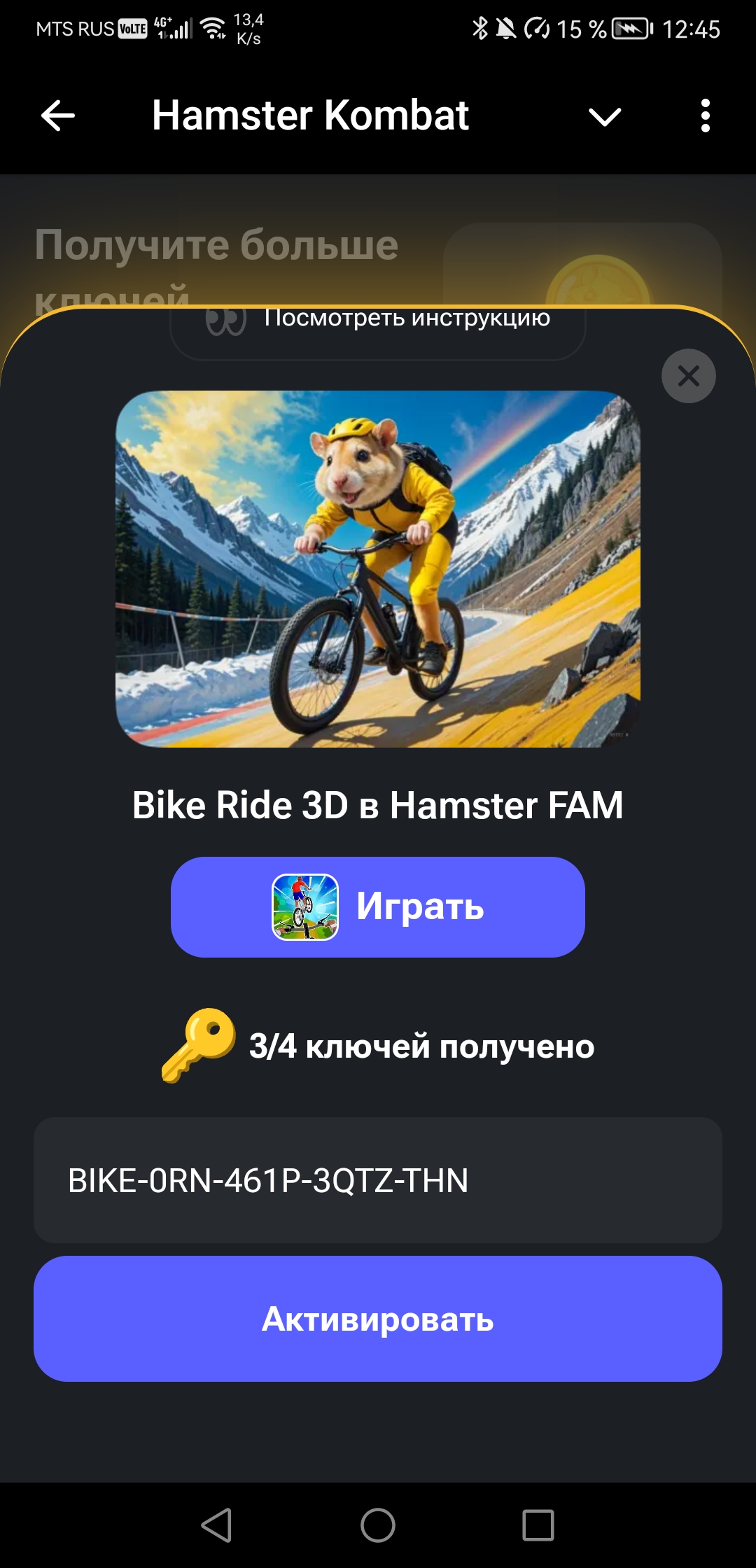Tap Активировать to activate the key

pos(378,1319)
